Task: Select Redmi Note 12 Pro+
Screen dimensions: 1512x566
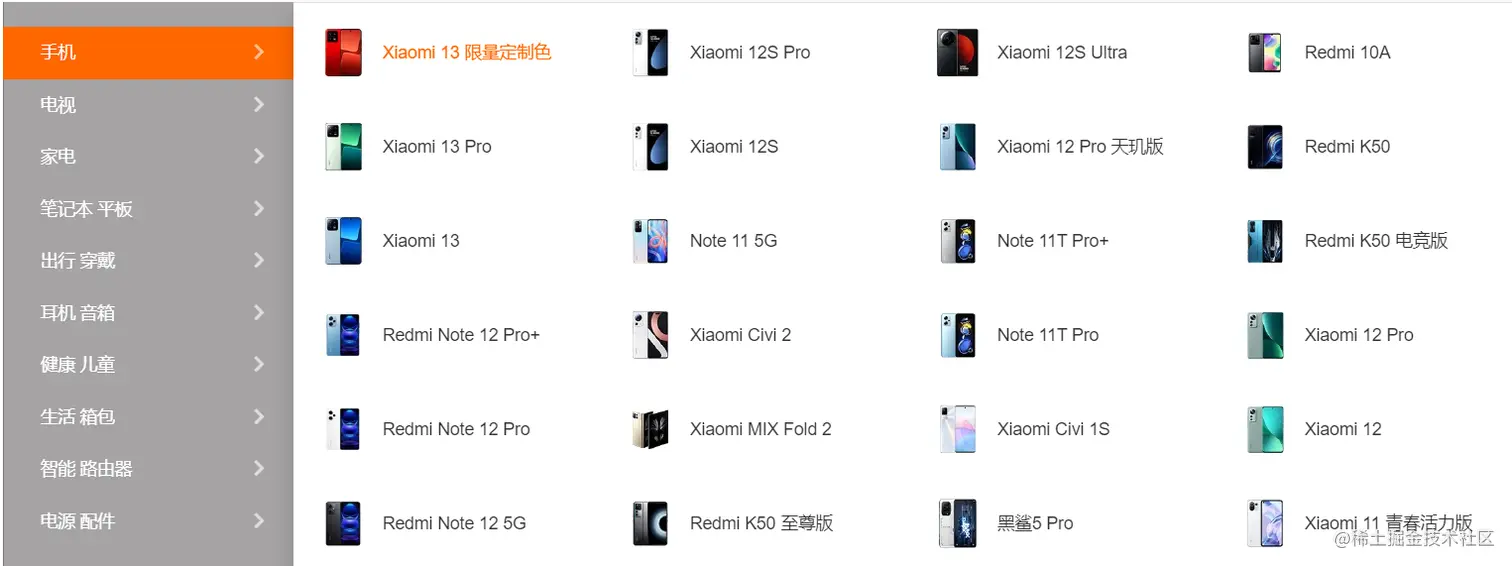Action: click(460, 334)
